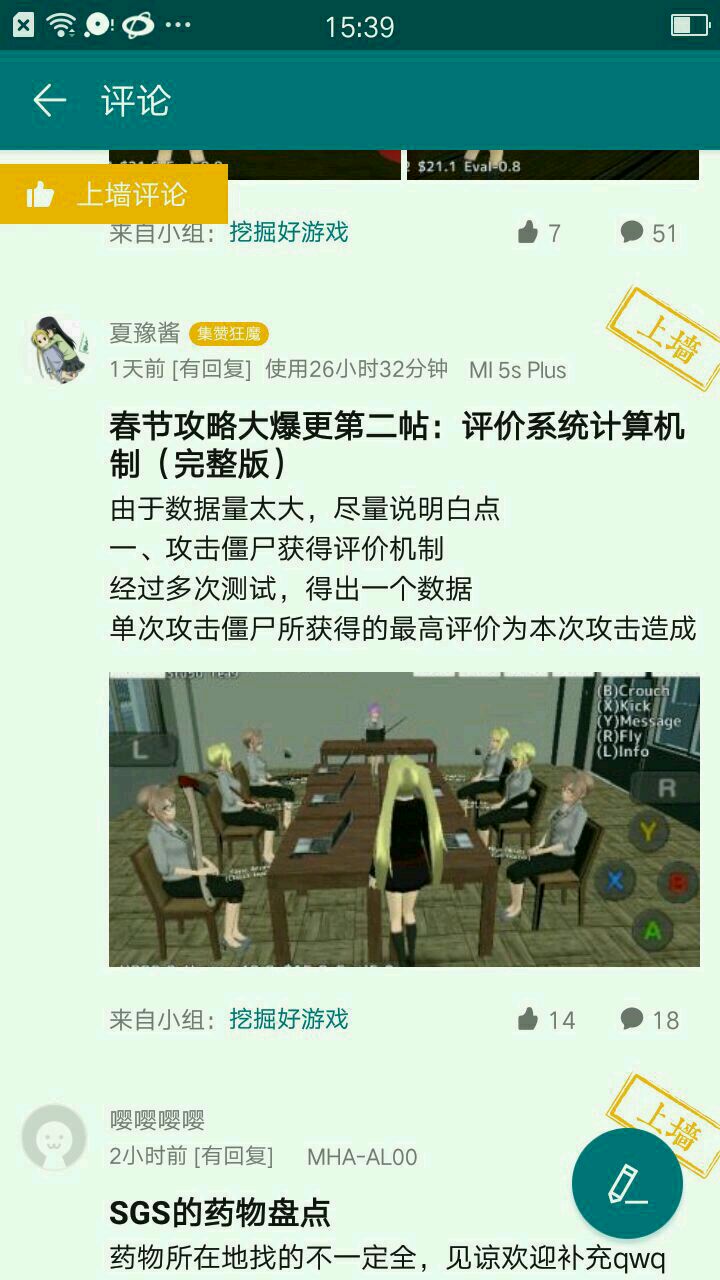Screen dimensions: 720x1280
Task: Go back from the 评论 page
Action: pyautogui.click(x=49, y=100)
